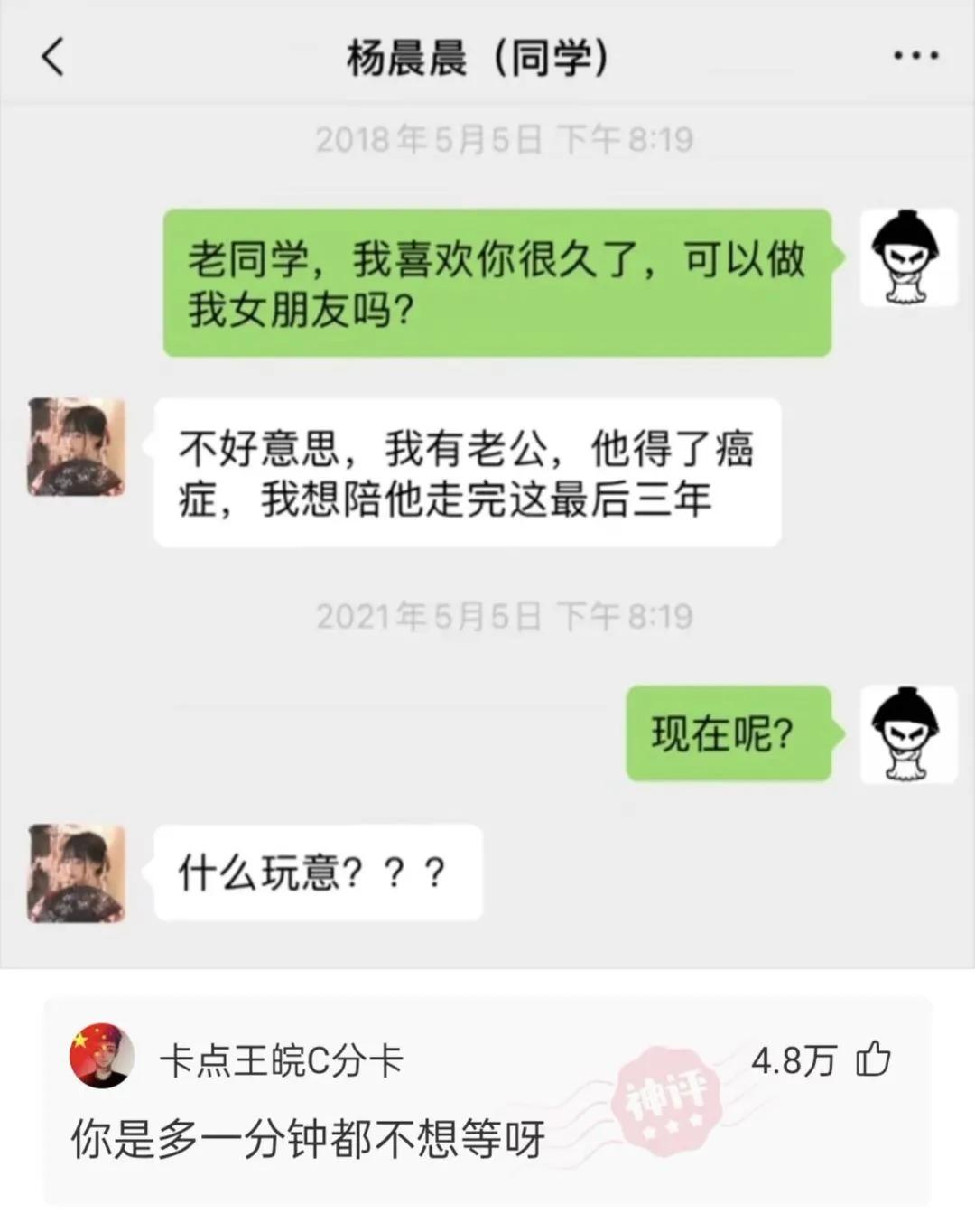Open the more options menu via ellipsis icon

[x=915, y=56]
